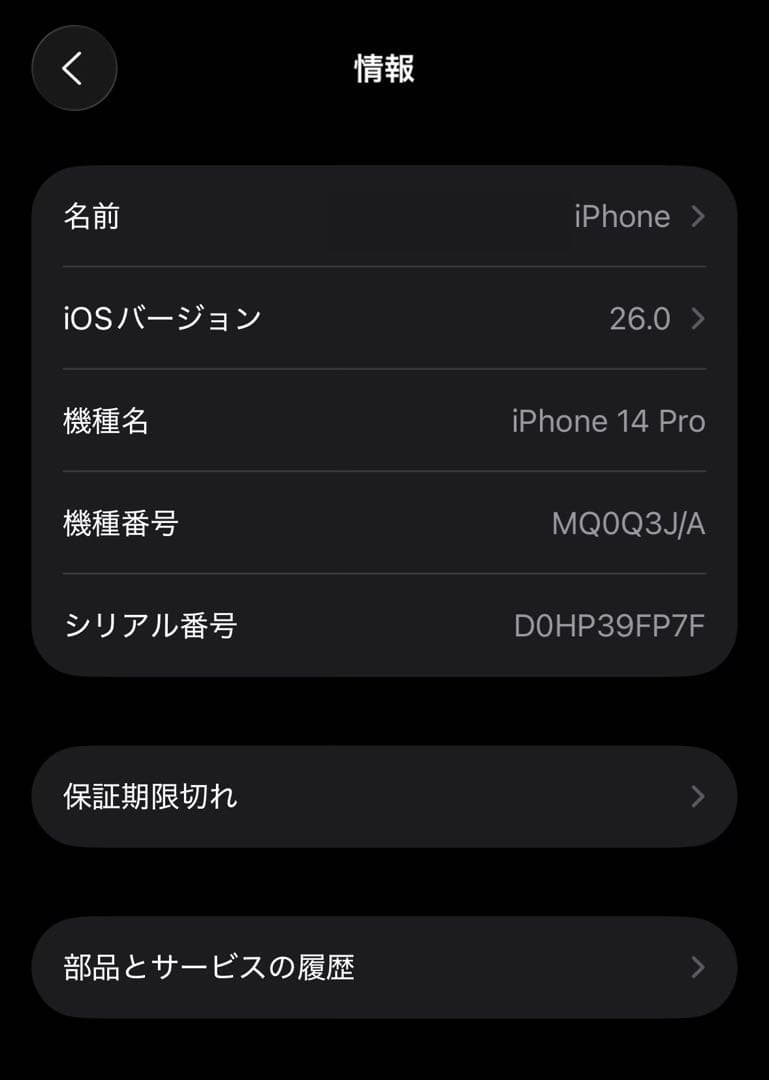Expand the parts and service history section

point(385,968)
